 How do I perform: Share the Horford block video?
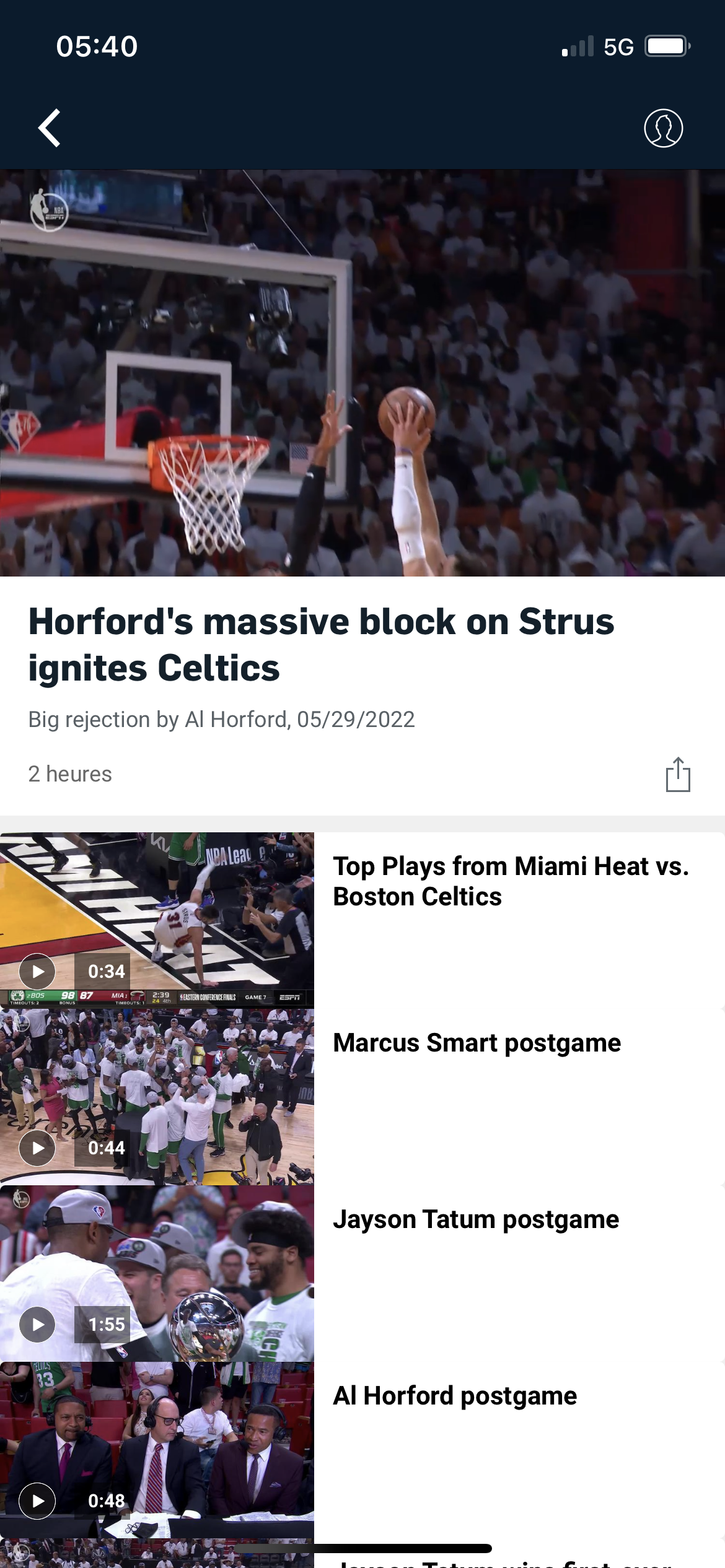click(678, 774)
